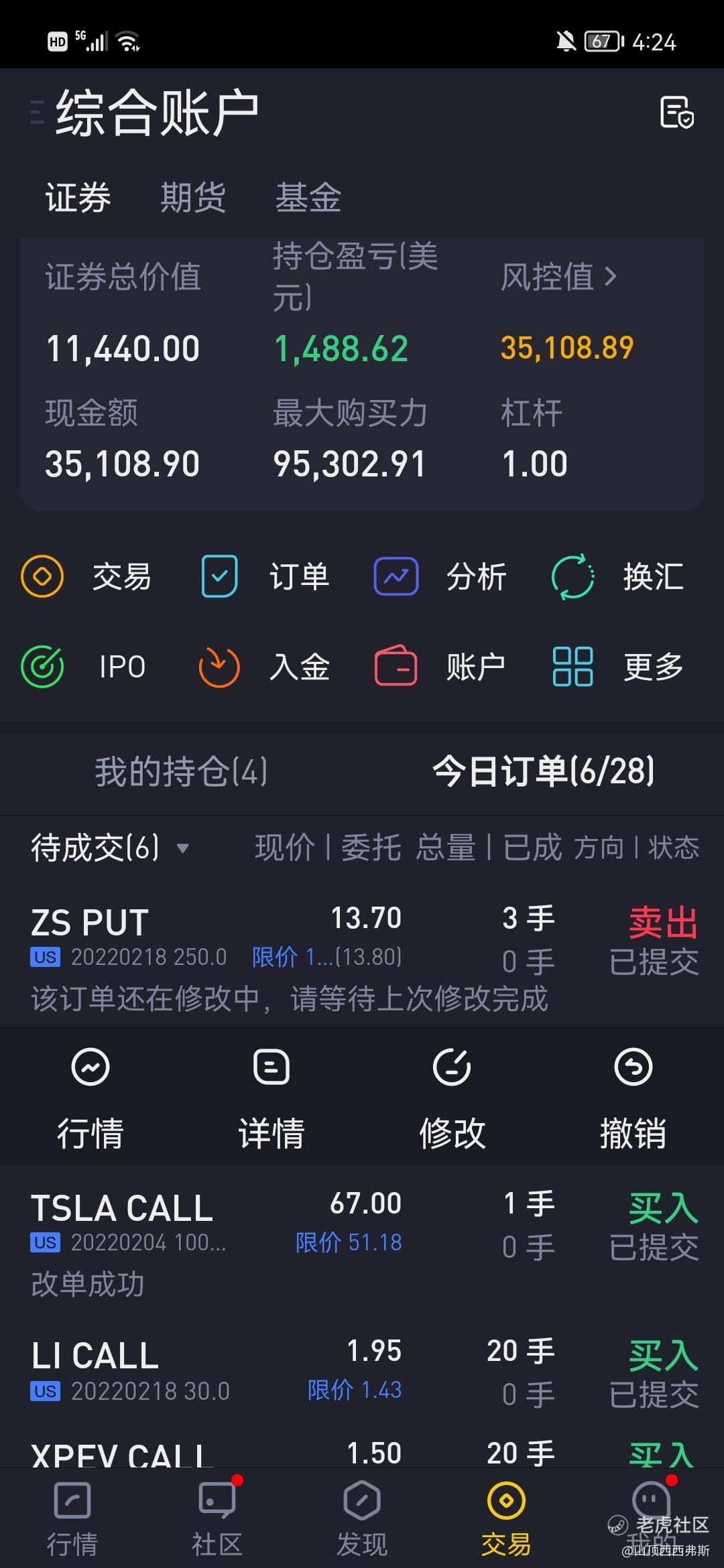
Task: Switch to the 基金 tab
Action: tap(308, 198)
